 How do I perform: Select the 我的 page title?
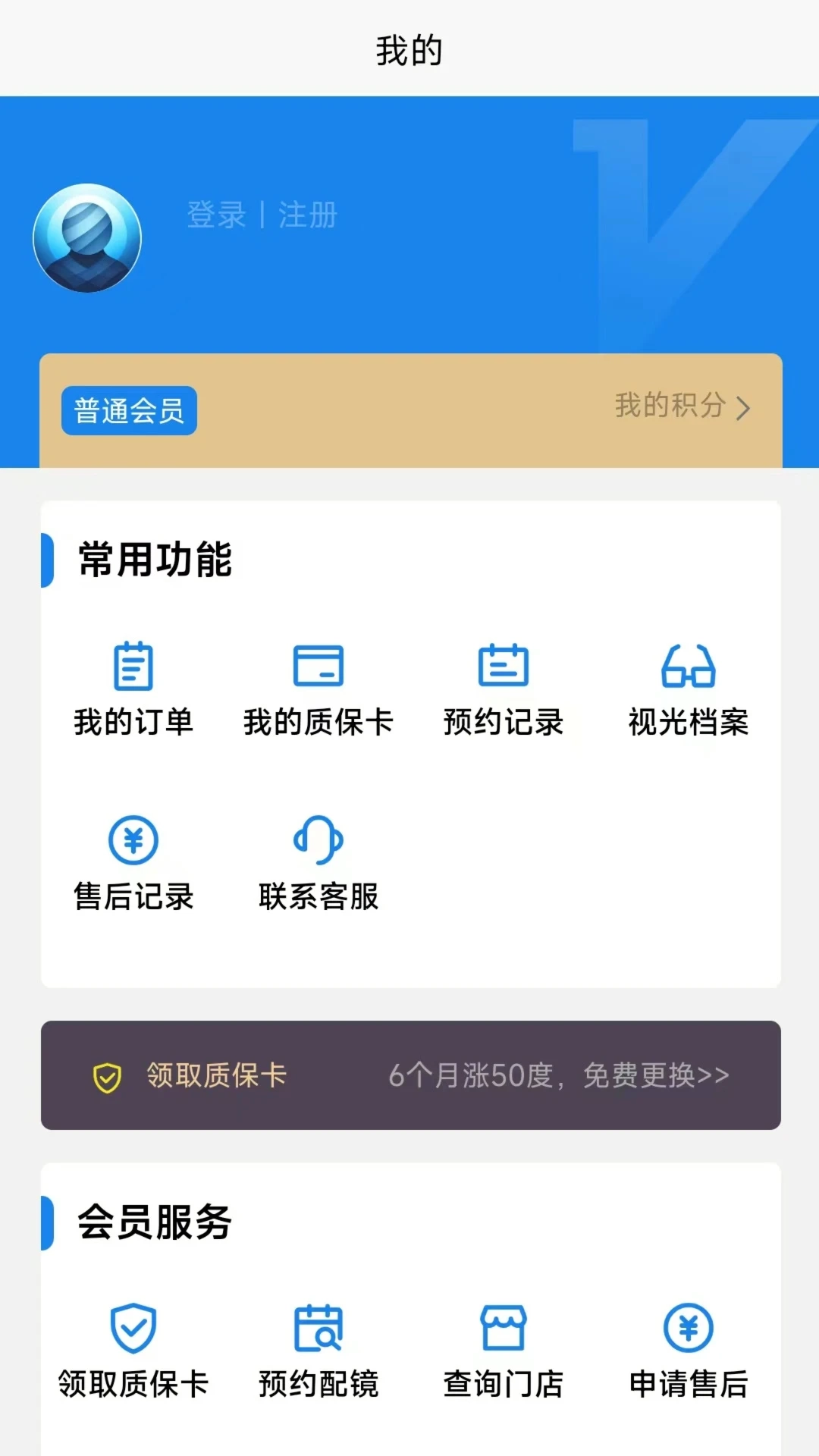(409, 51)
